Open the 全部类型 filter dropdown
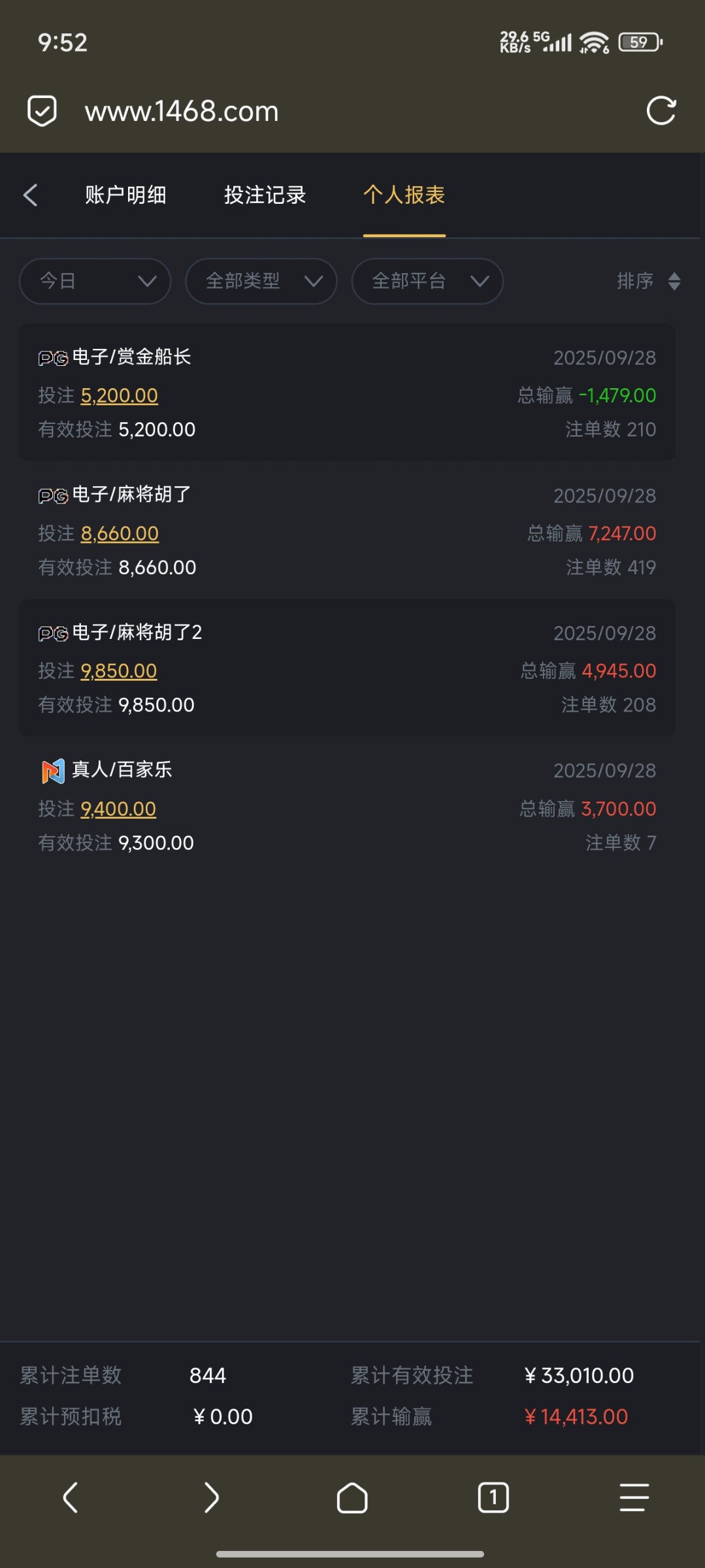The width and height of the screenshot is (705, 1568). pyautogui.click(x=261, y=281)
